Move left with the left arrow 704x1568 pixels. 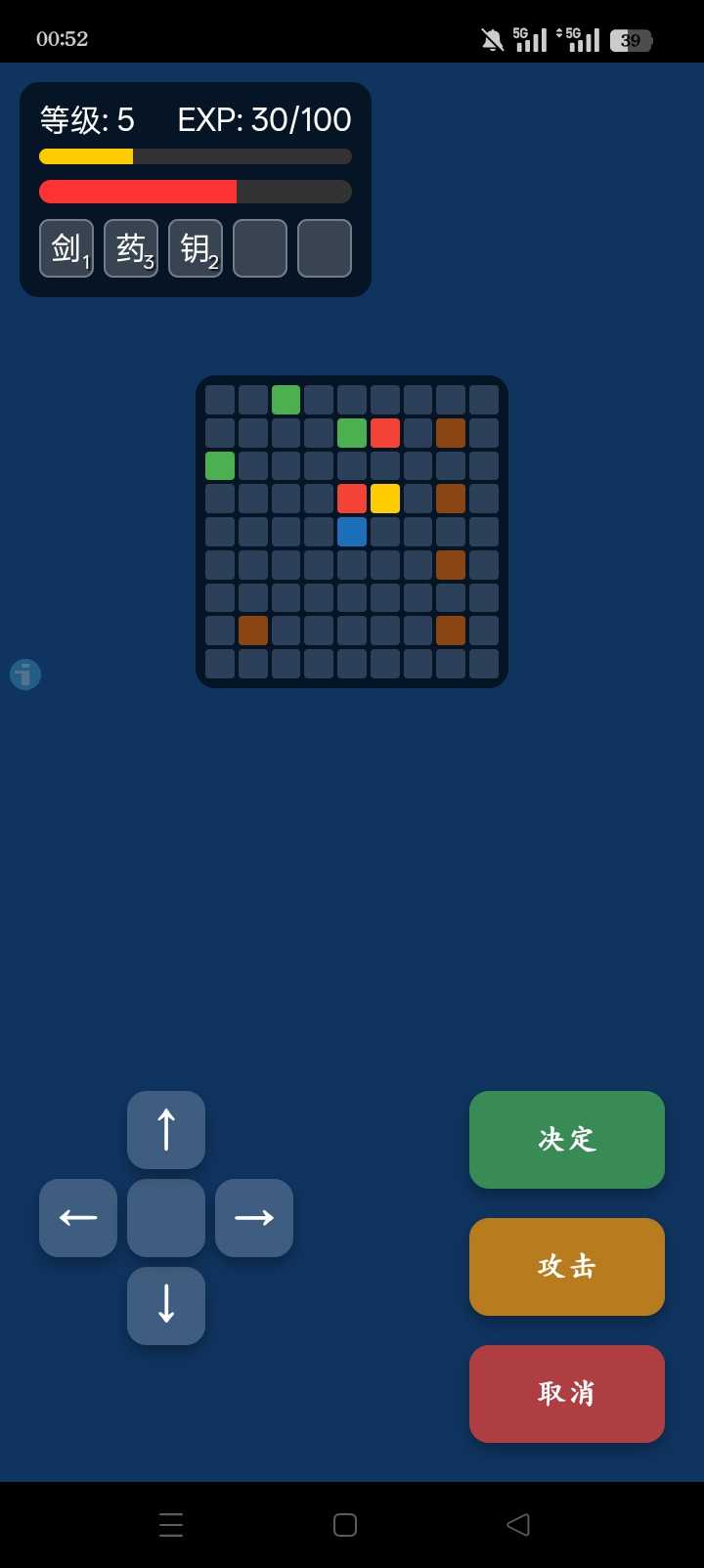pyautogui.click(x=78, y=1217)
